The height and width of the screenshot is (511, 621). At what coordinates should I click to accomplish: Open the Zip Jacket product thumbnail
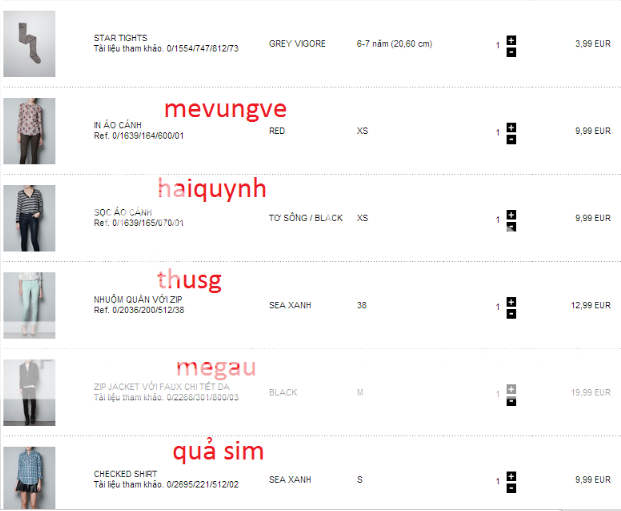click(29, 392)
